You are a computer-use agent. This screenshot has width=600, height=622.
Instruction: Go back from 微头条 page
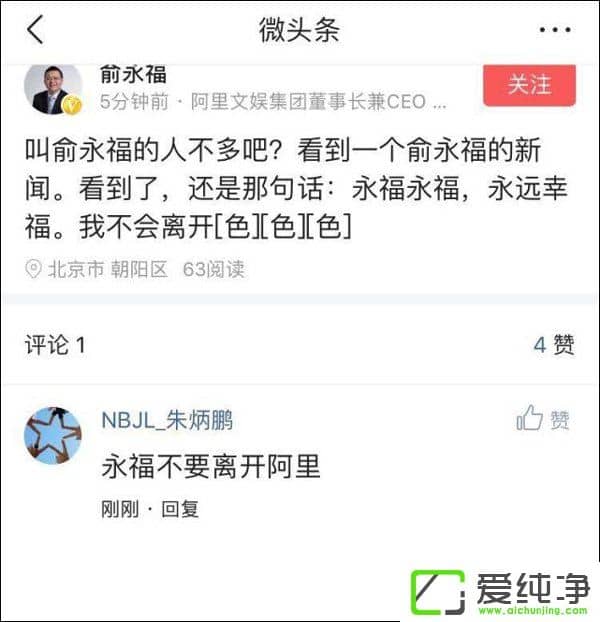(x=36, y=30)
